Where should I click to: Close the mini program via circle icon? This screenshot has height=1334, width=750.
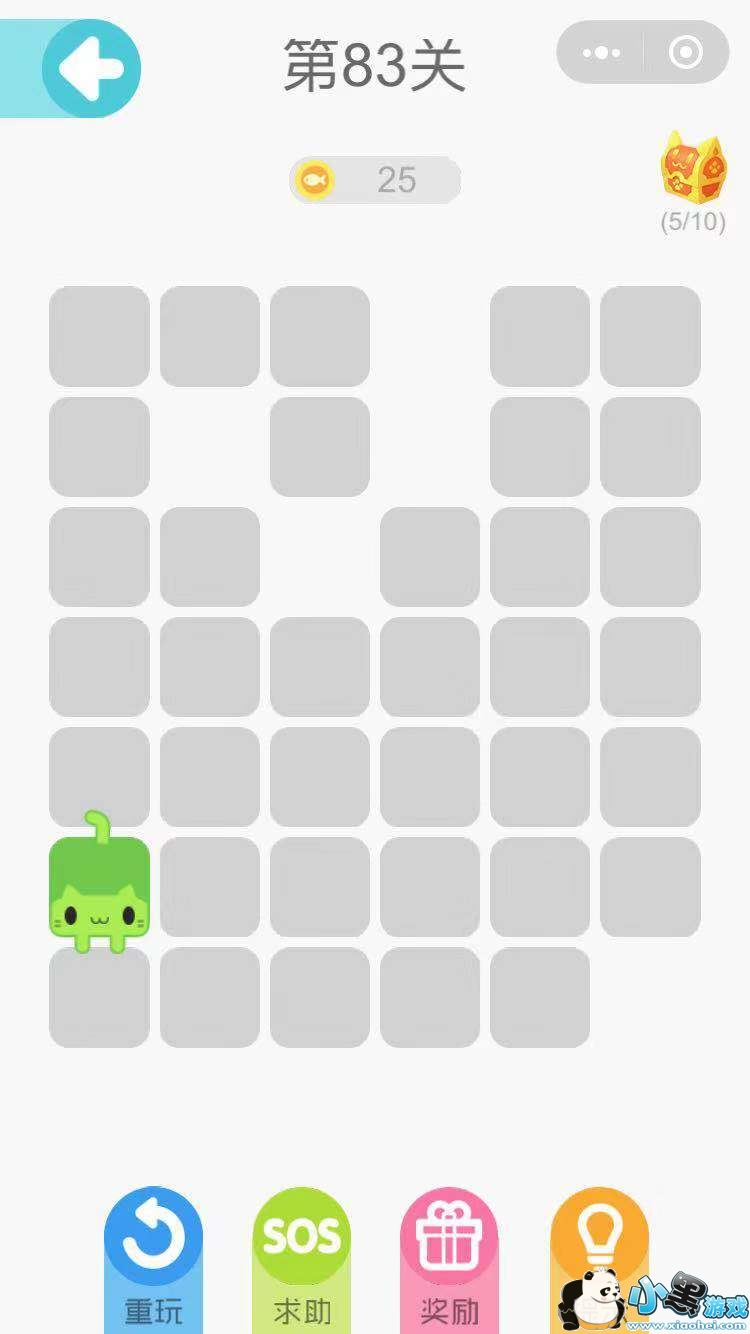686,52
